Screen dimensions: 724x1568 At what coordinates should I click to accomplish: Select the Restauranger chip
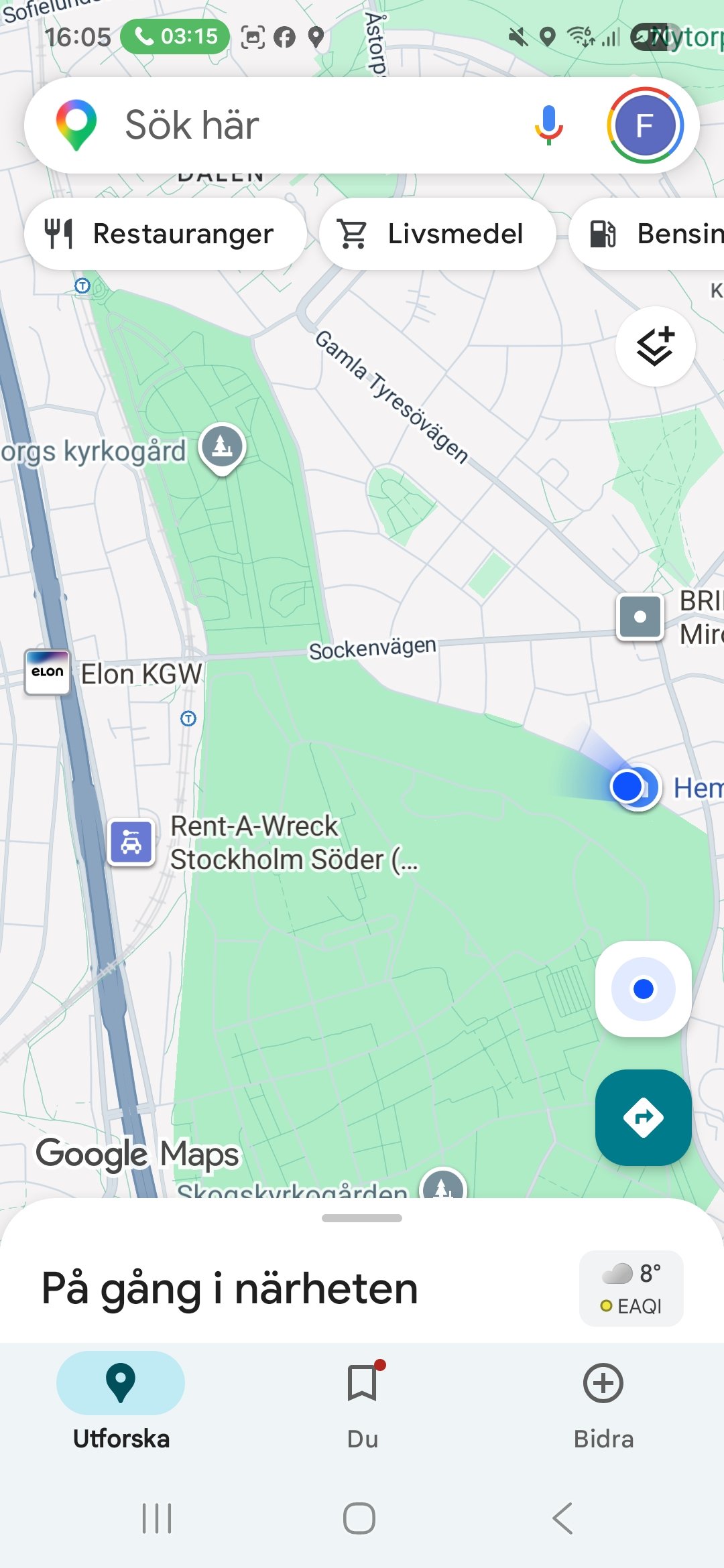166,234
